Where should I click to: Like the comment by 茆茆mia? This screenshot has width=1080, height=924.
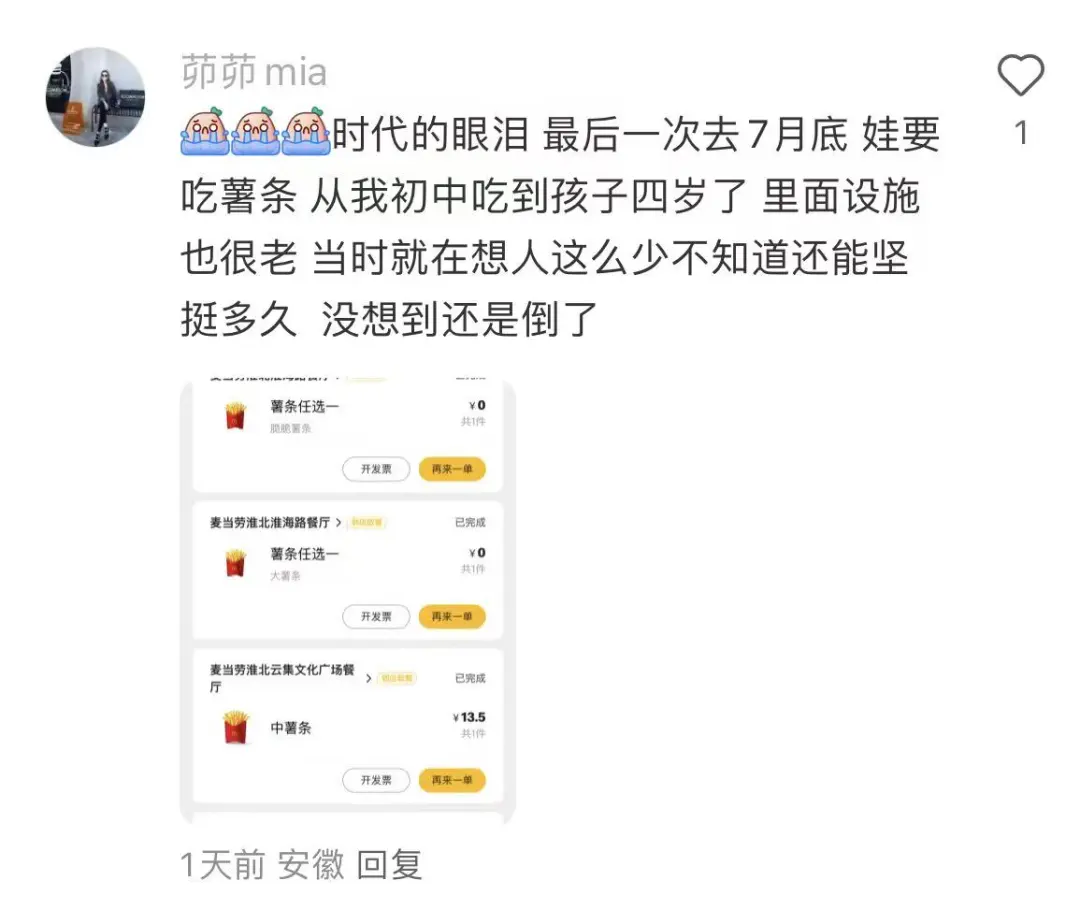(x=1020, y=77)
